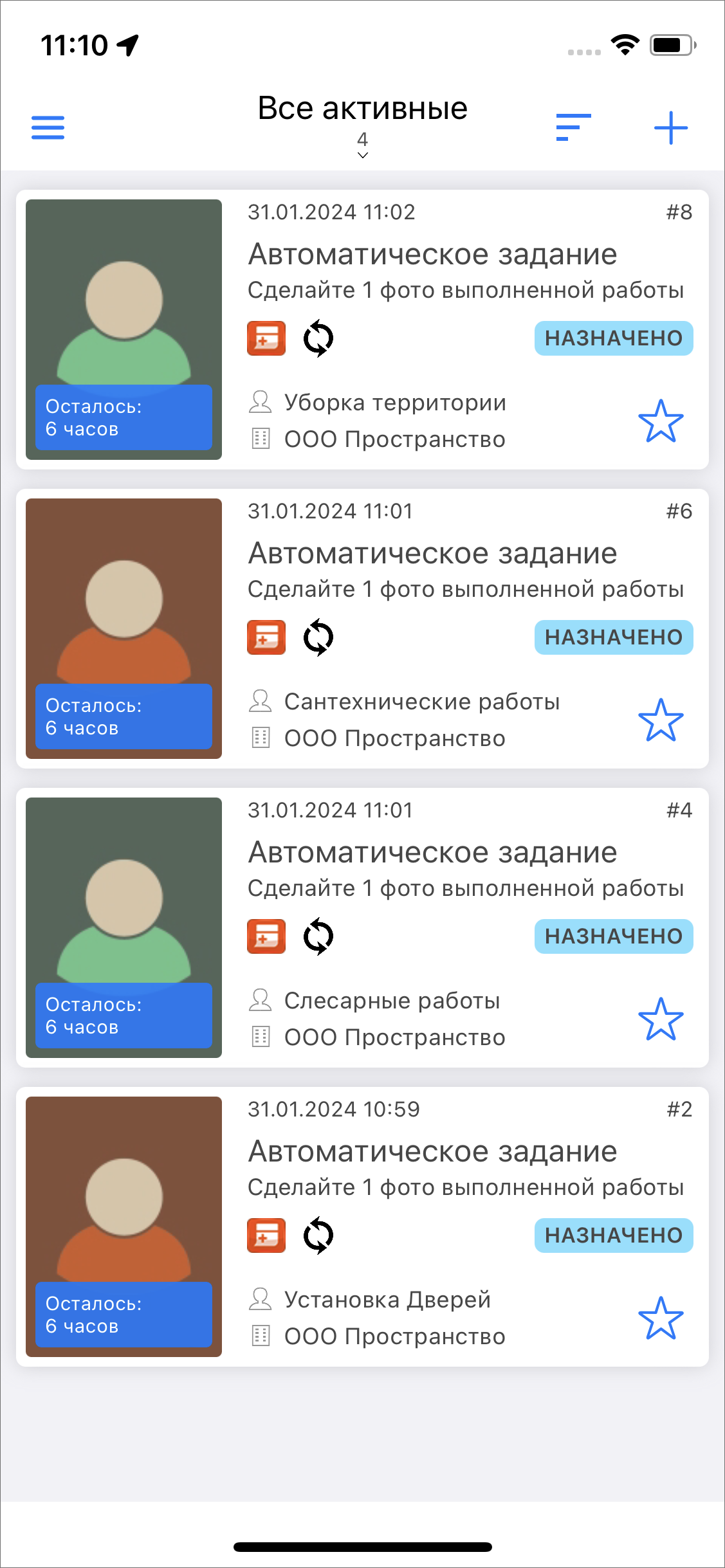
Task: Favorite the Слесарные работы task
Action: click(661, 1019)
